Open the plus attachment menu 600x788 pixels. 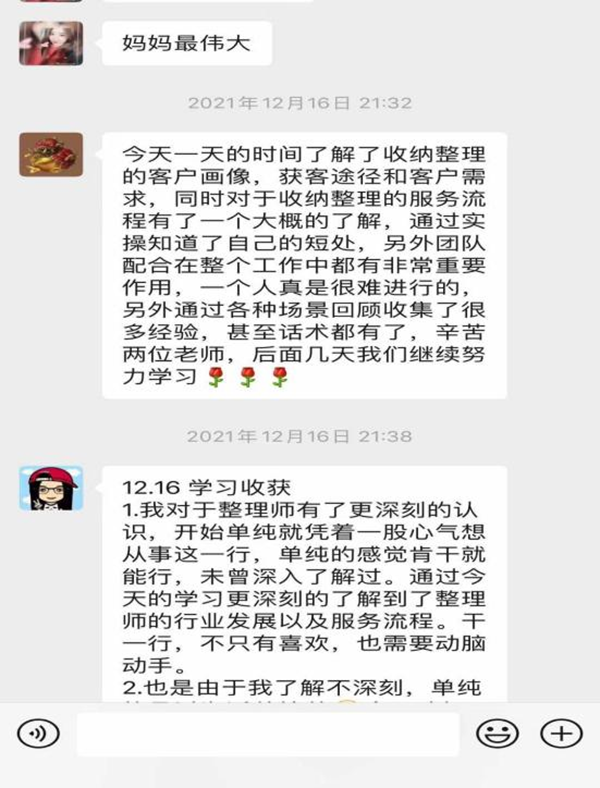[x=561, y=733]
